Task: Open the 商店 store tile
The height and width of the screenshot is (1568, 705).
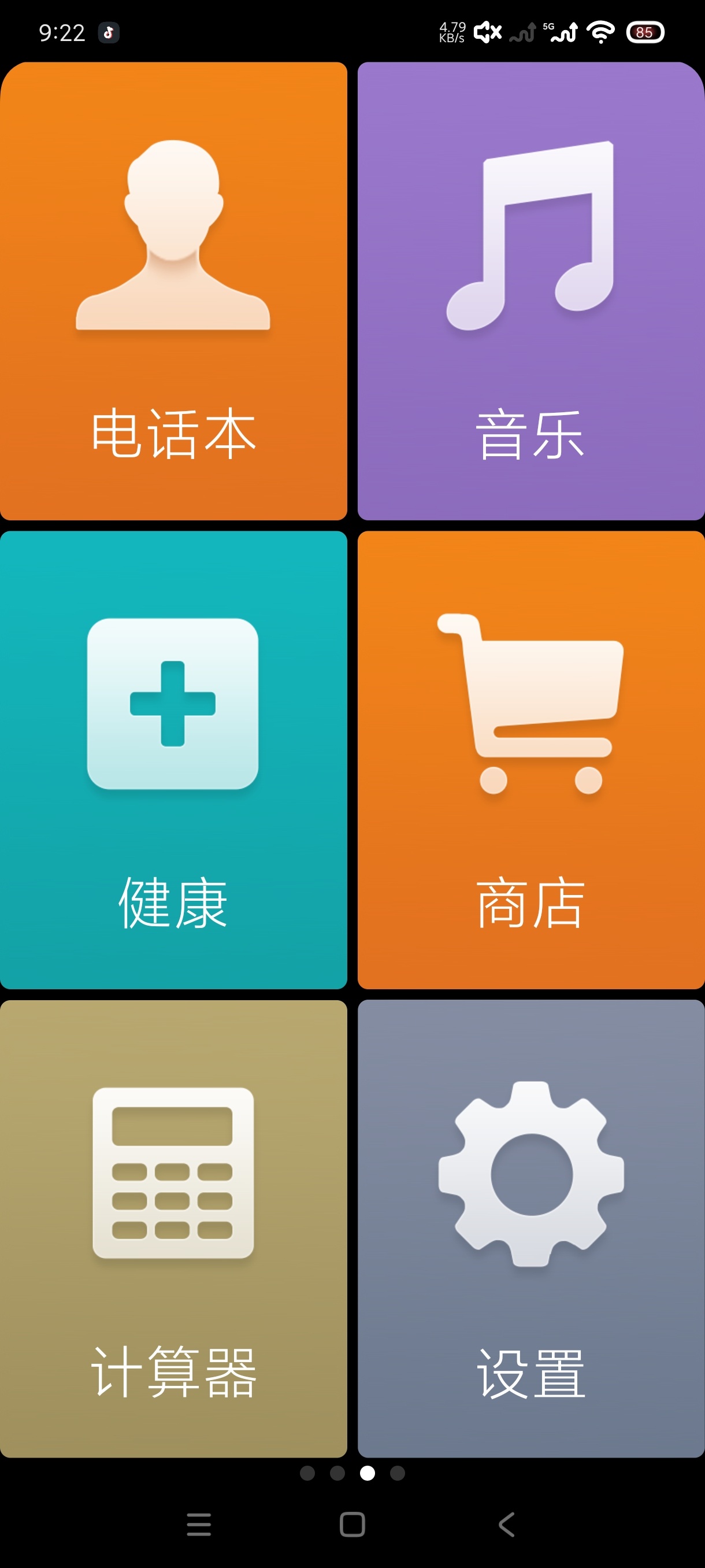Action: [x=531, y=760]
